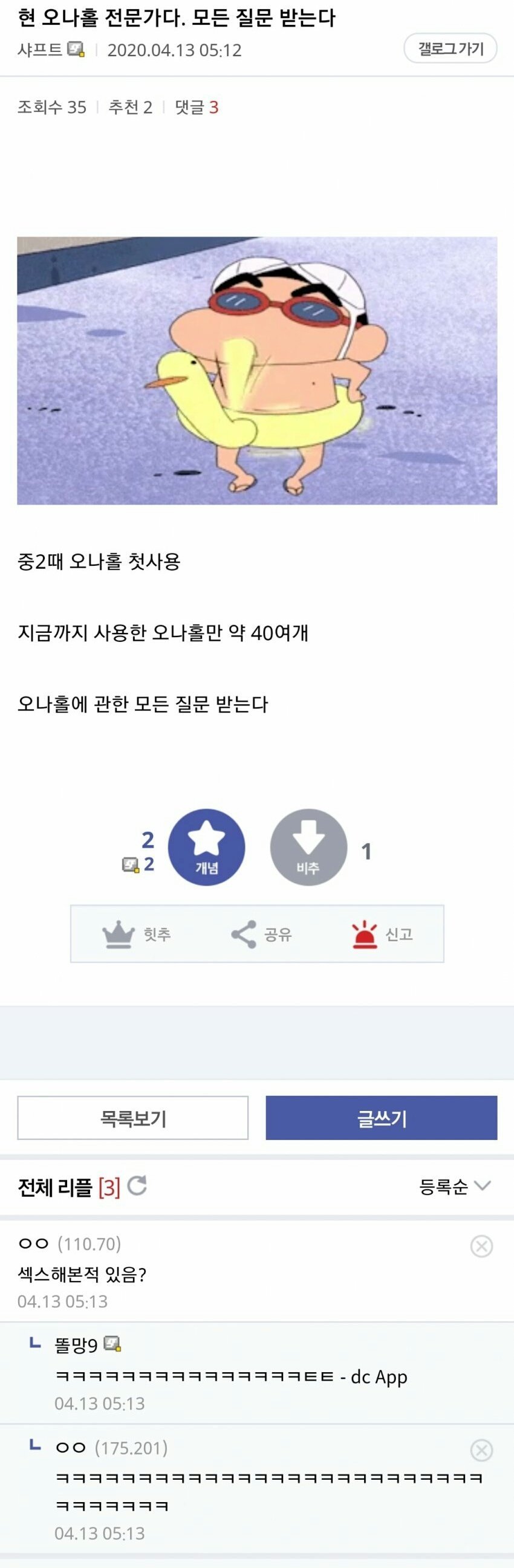Image resolution: width=514 pixels, height=1568 pixels.
Task: Write a new post with 글쓰기
Action: click(381, 1118)
